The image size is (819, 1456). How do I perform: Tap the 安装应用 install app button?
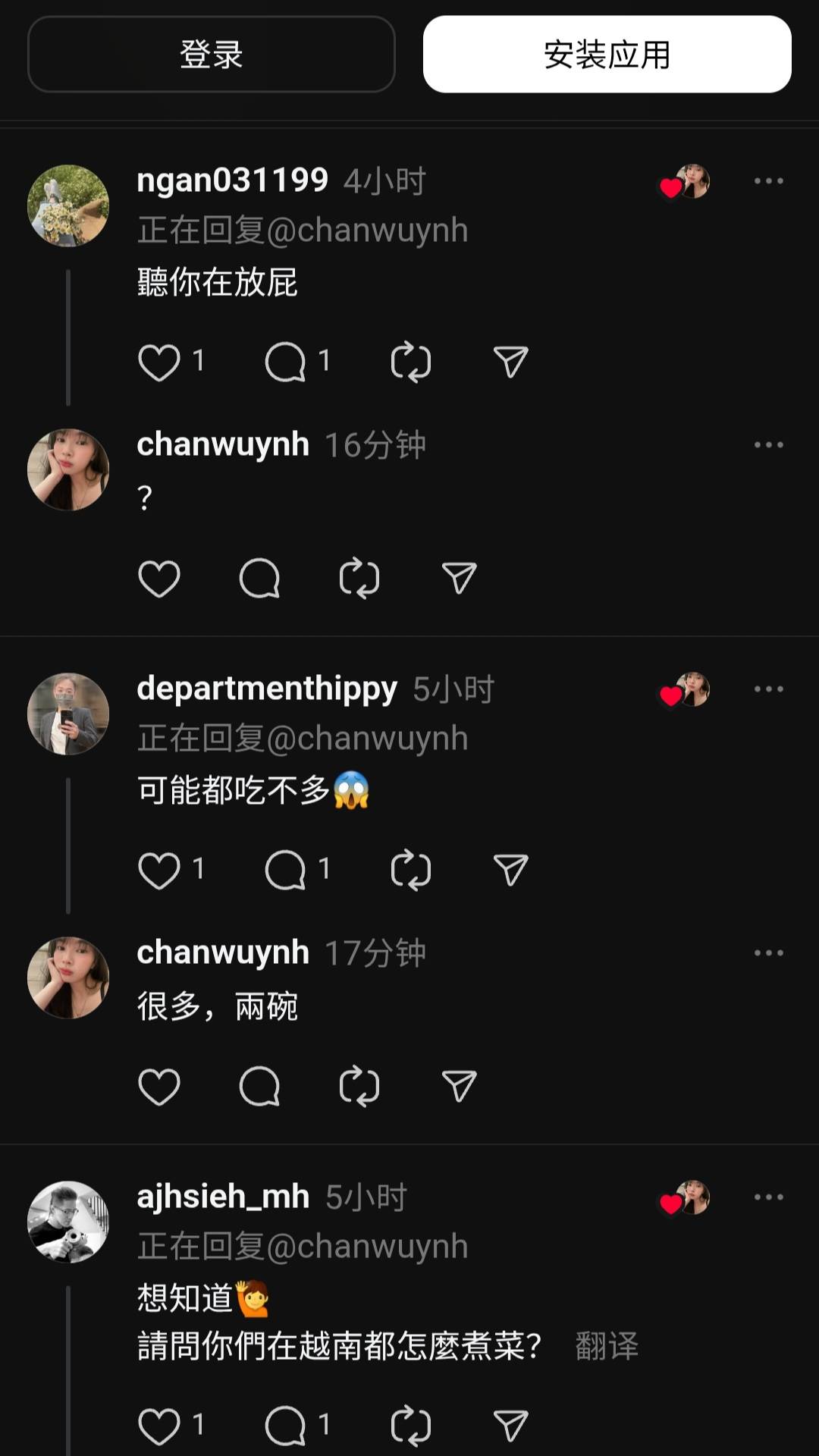tap(607, 55)
